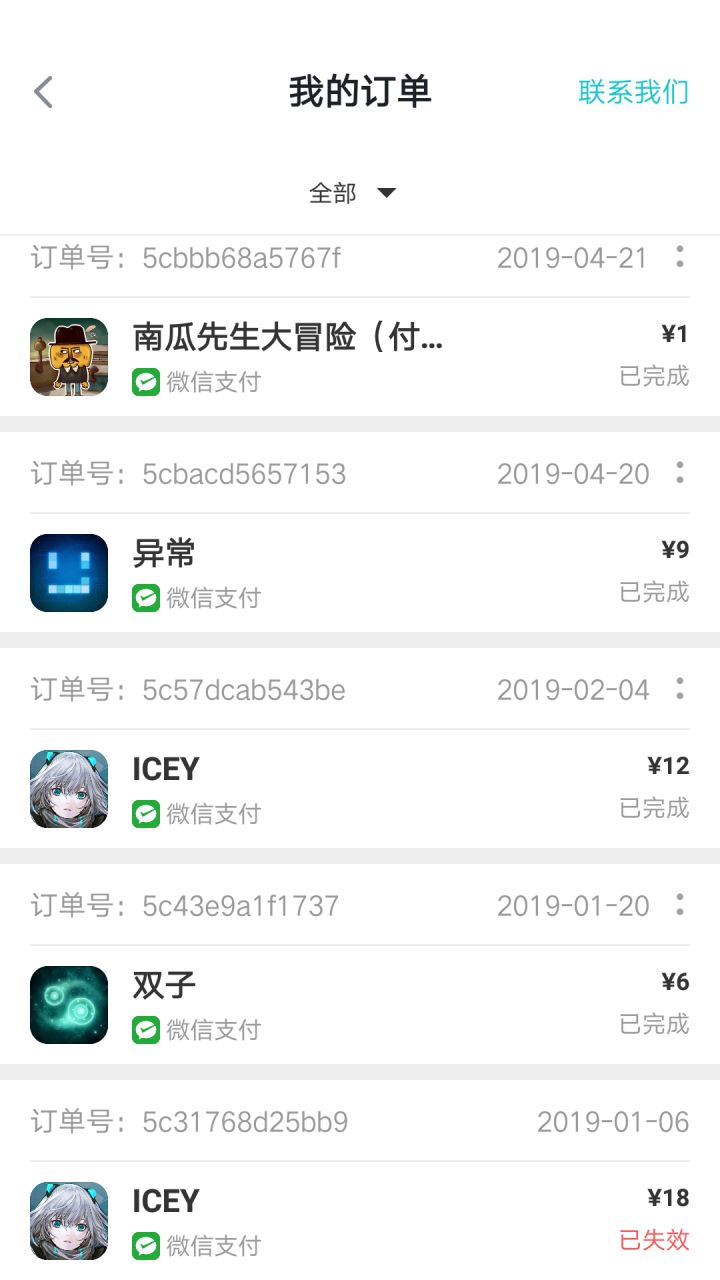Screen dimensions: 720x1280
Task: Select the 我的订单 page title
Action: [x=360, y=90]
